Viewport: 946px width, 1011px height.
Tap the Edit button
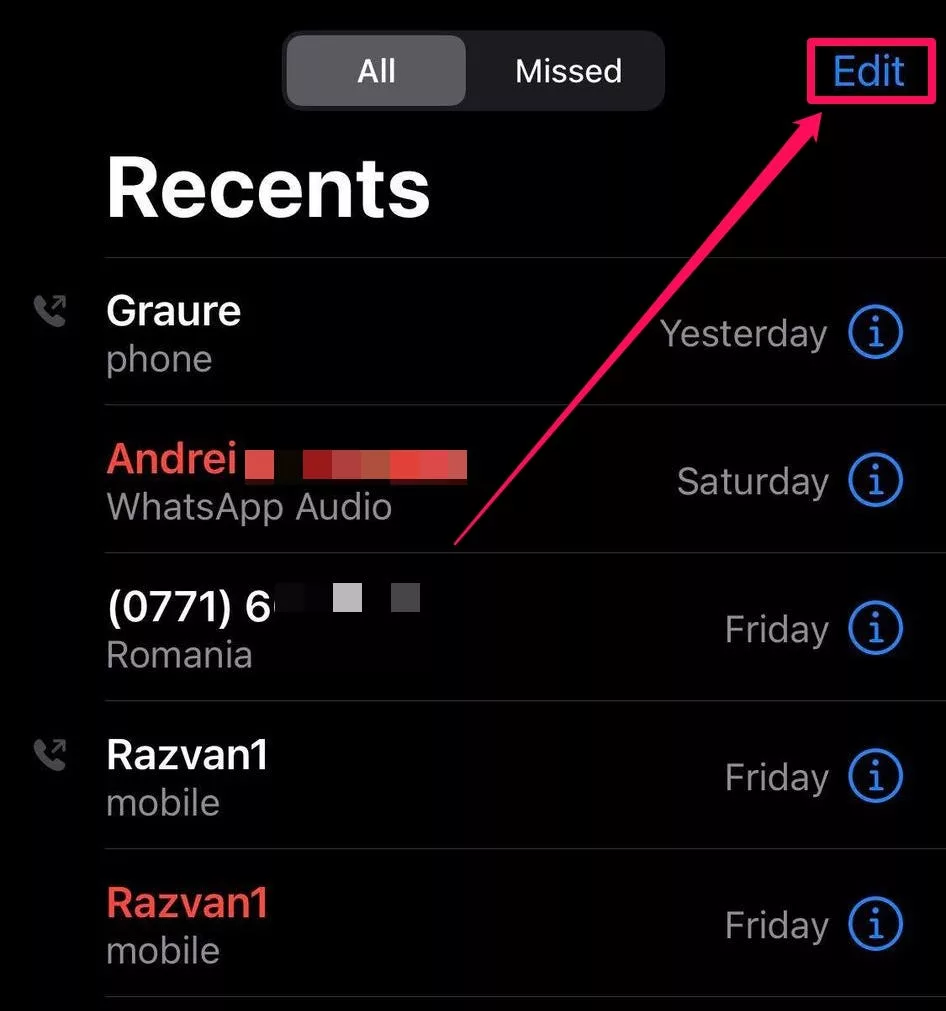(x=869, y=70)
